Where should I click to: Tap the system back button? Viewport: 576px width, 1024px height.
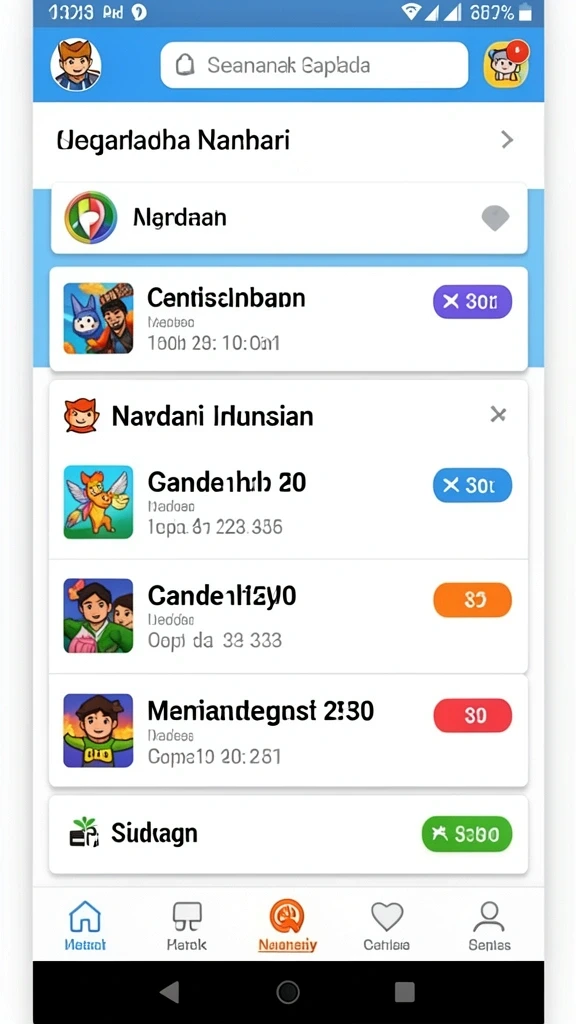[x=170, y=992]
